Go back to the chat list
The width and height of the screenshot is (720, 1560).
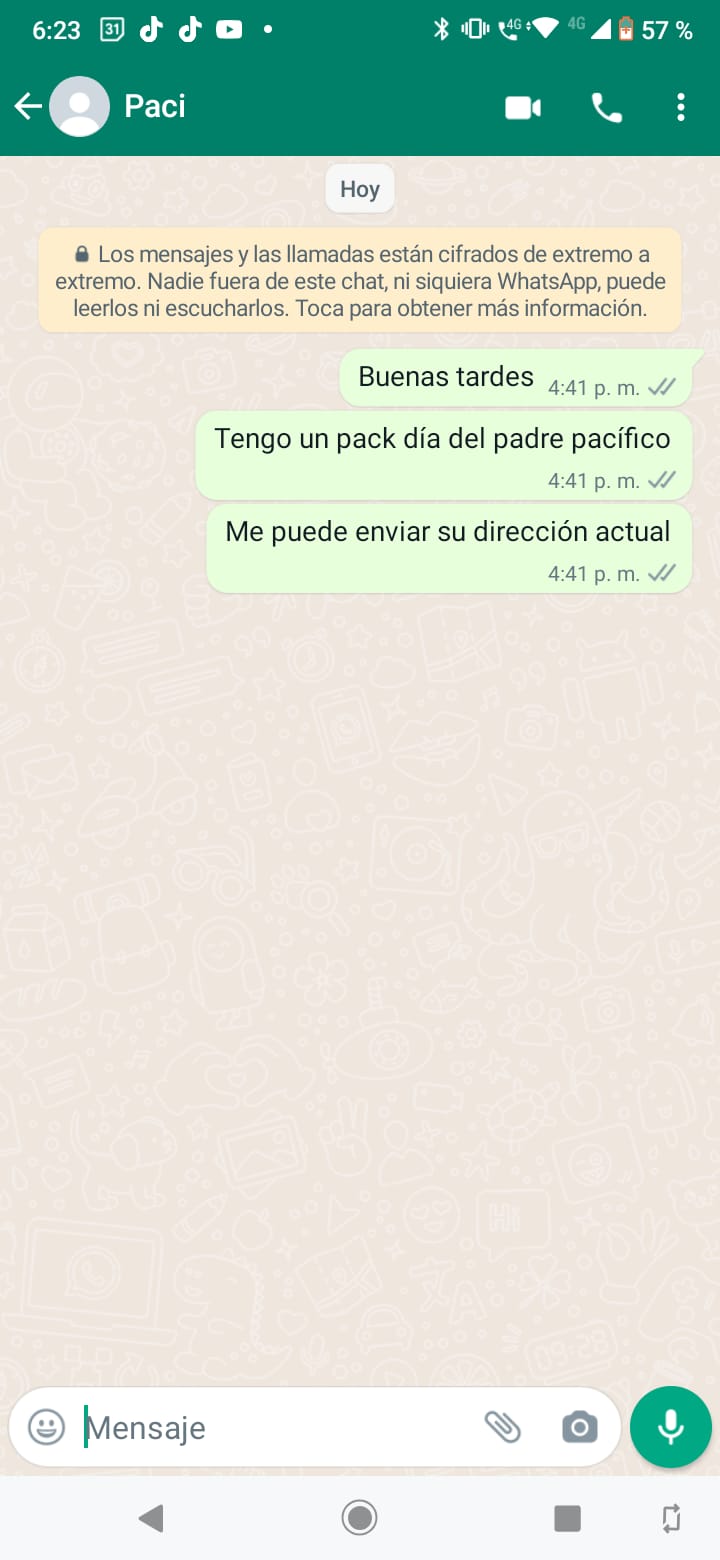pos(28,107)
